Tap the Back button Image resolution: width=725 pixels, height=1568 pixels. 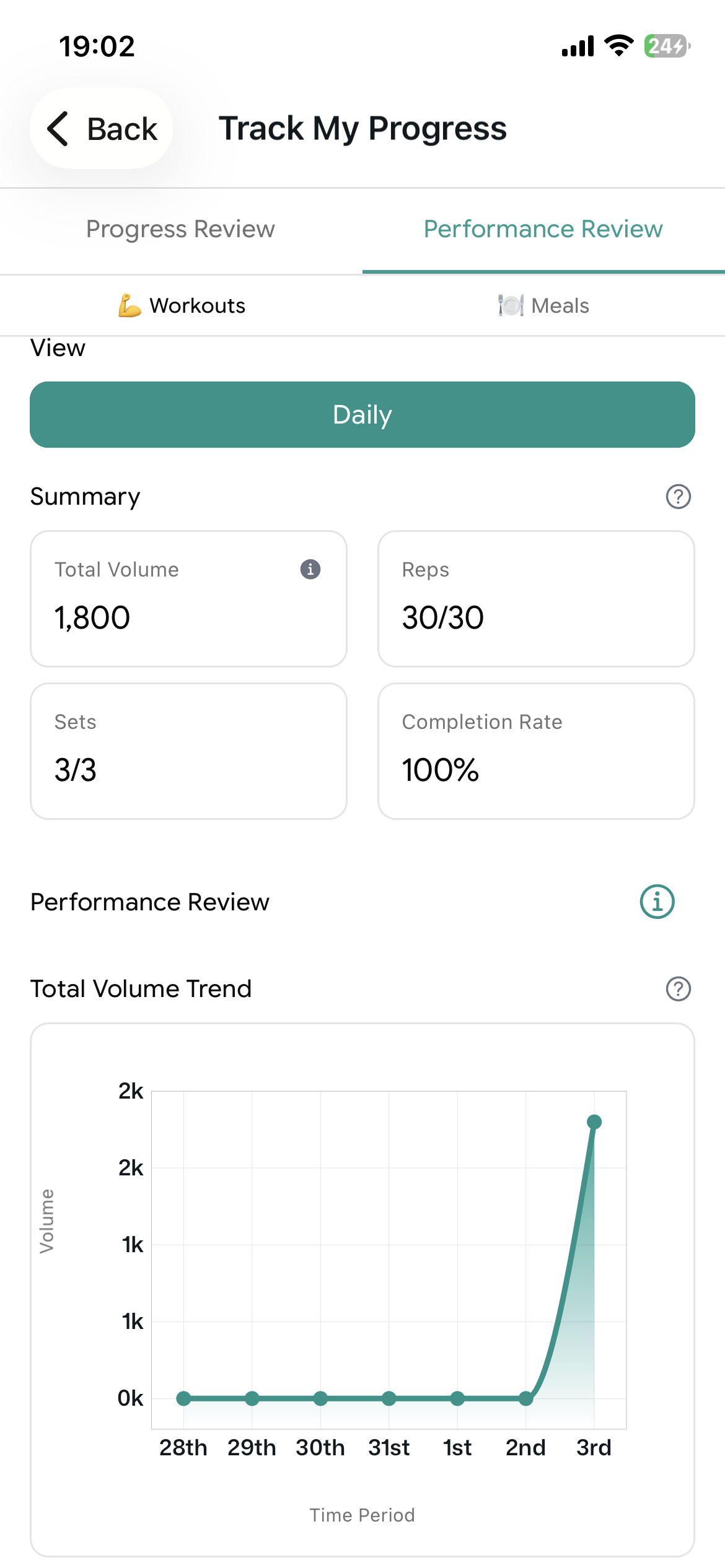(x=102, y=129)
